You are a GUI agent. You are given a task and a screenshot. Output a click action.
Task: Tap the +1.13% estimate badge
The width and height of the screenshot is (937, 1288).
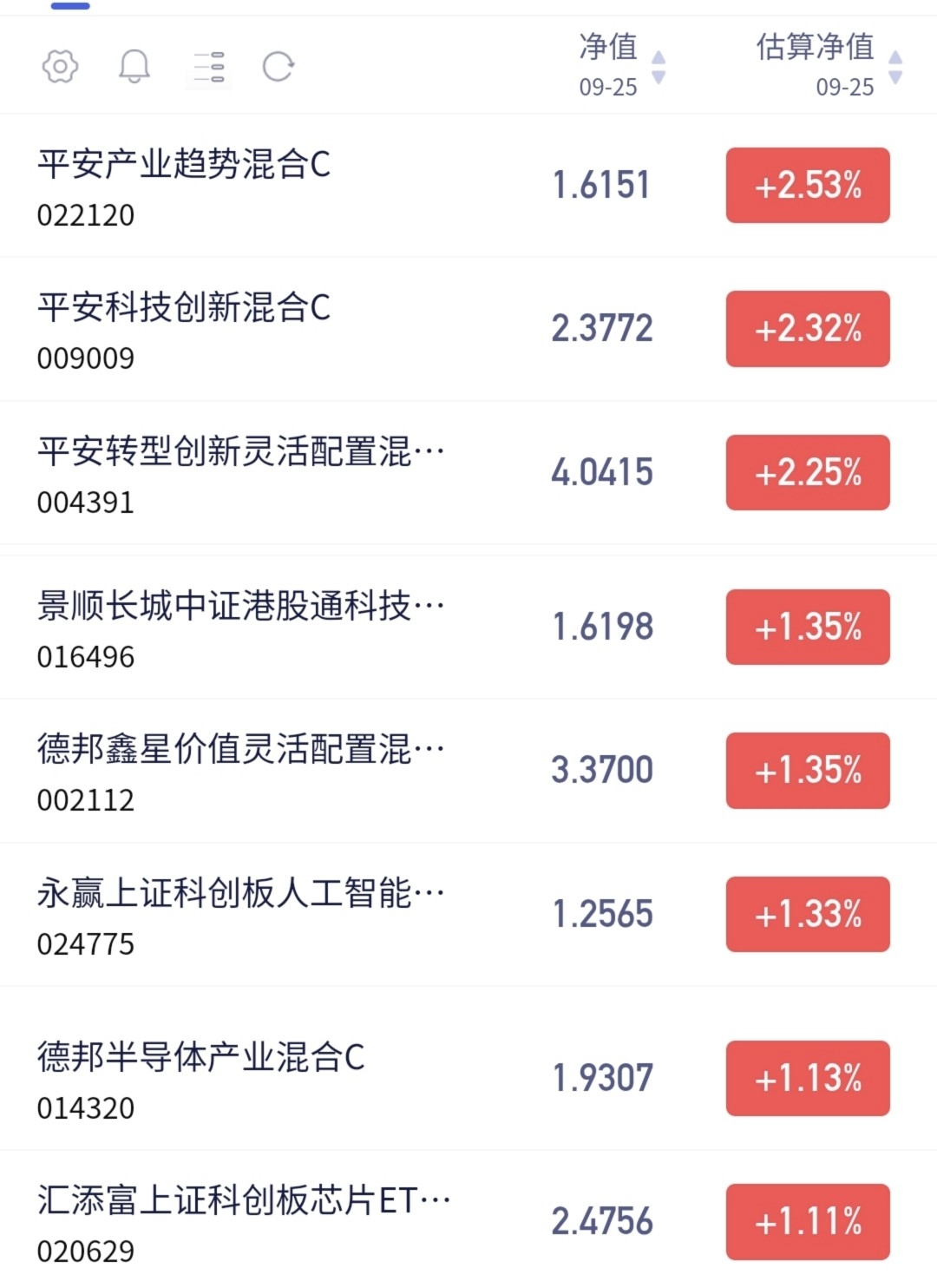pyautogui.click(x=808, y=1078)
